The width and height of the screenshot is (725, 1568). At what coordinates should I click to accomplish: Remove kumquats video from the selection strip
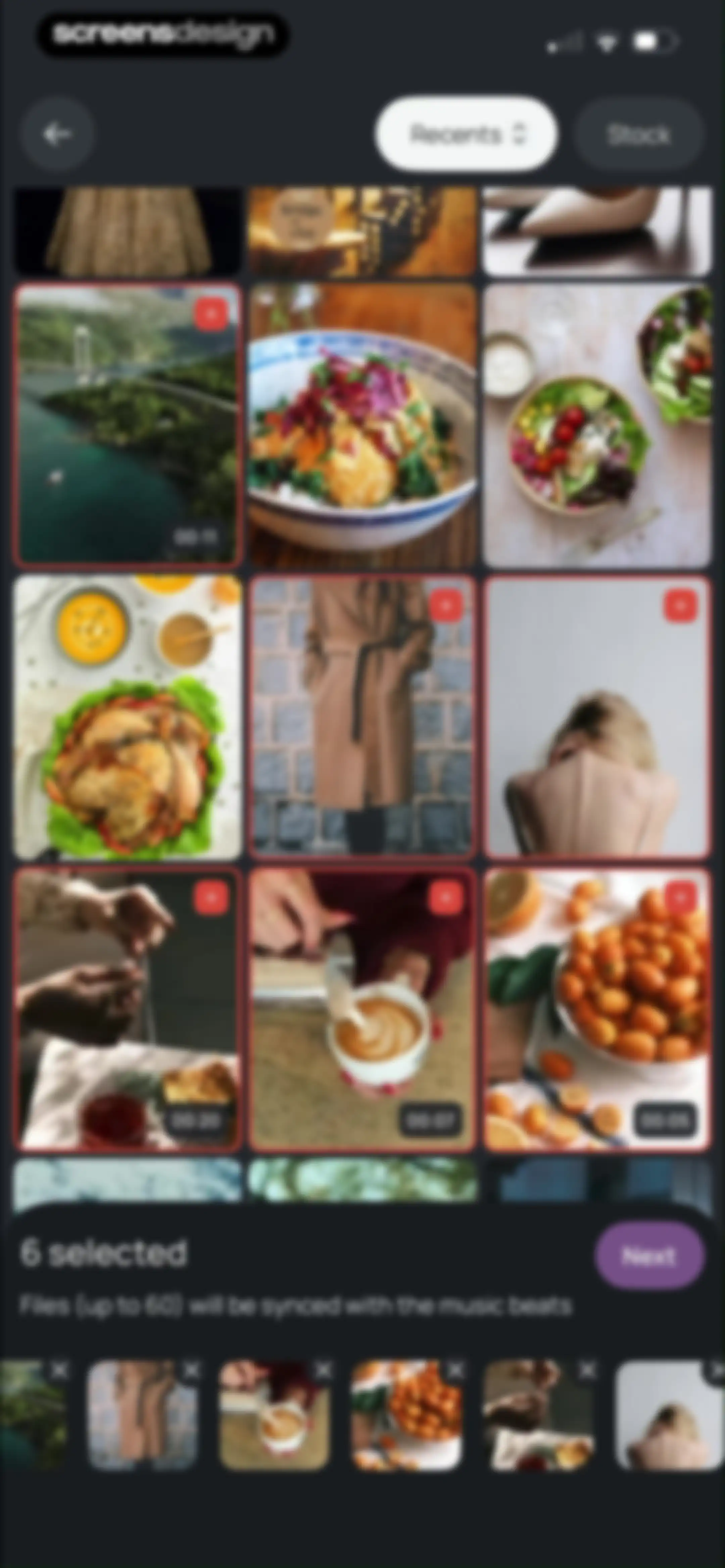(x=455, y=1370)
